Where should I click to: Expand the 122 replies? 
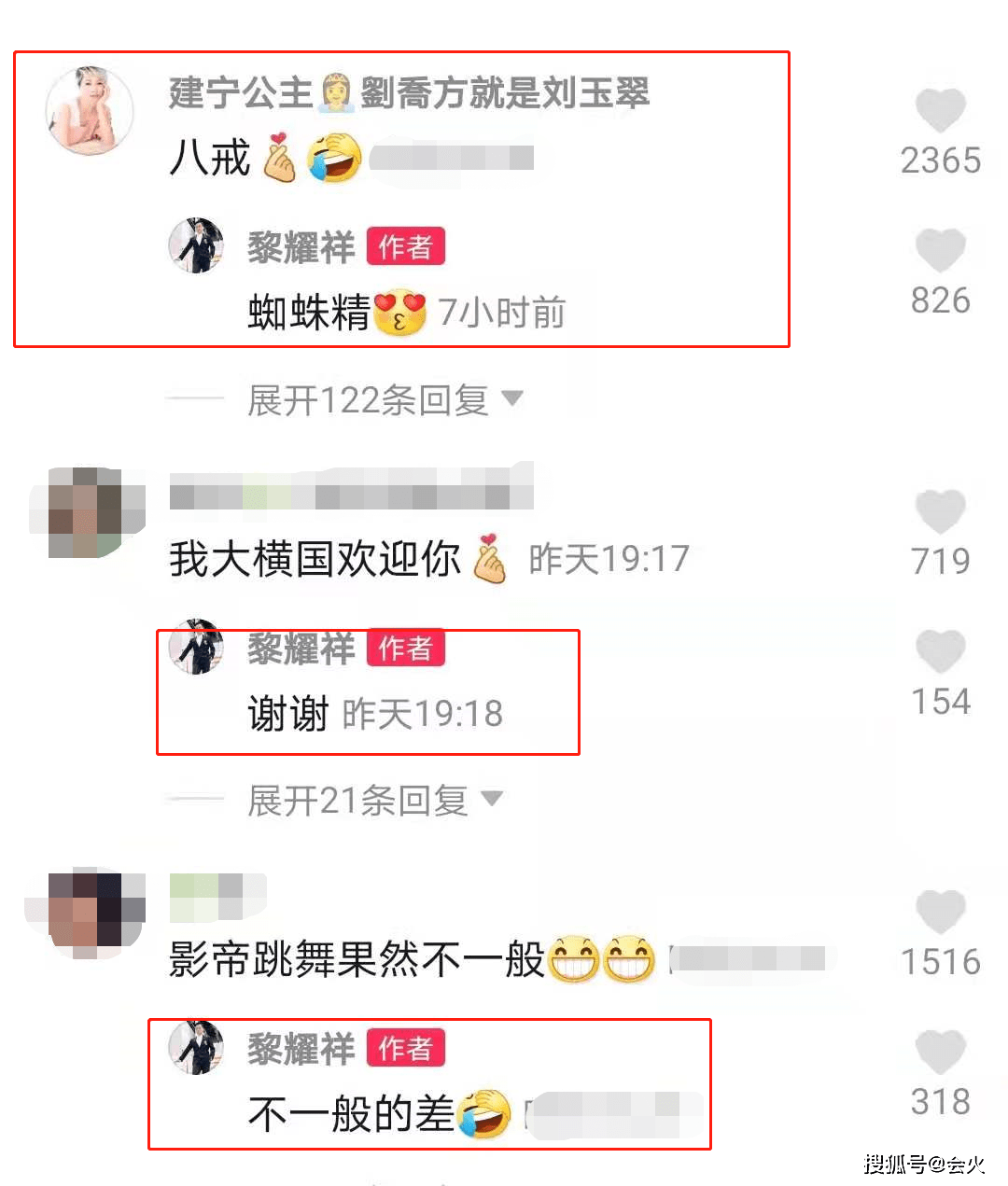[385, 400]
